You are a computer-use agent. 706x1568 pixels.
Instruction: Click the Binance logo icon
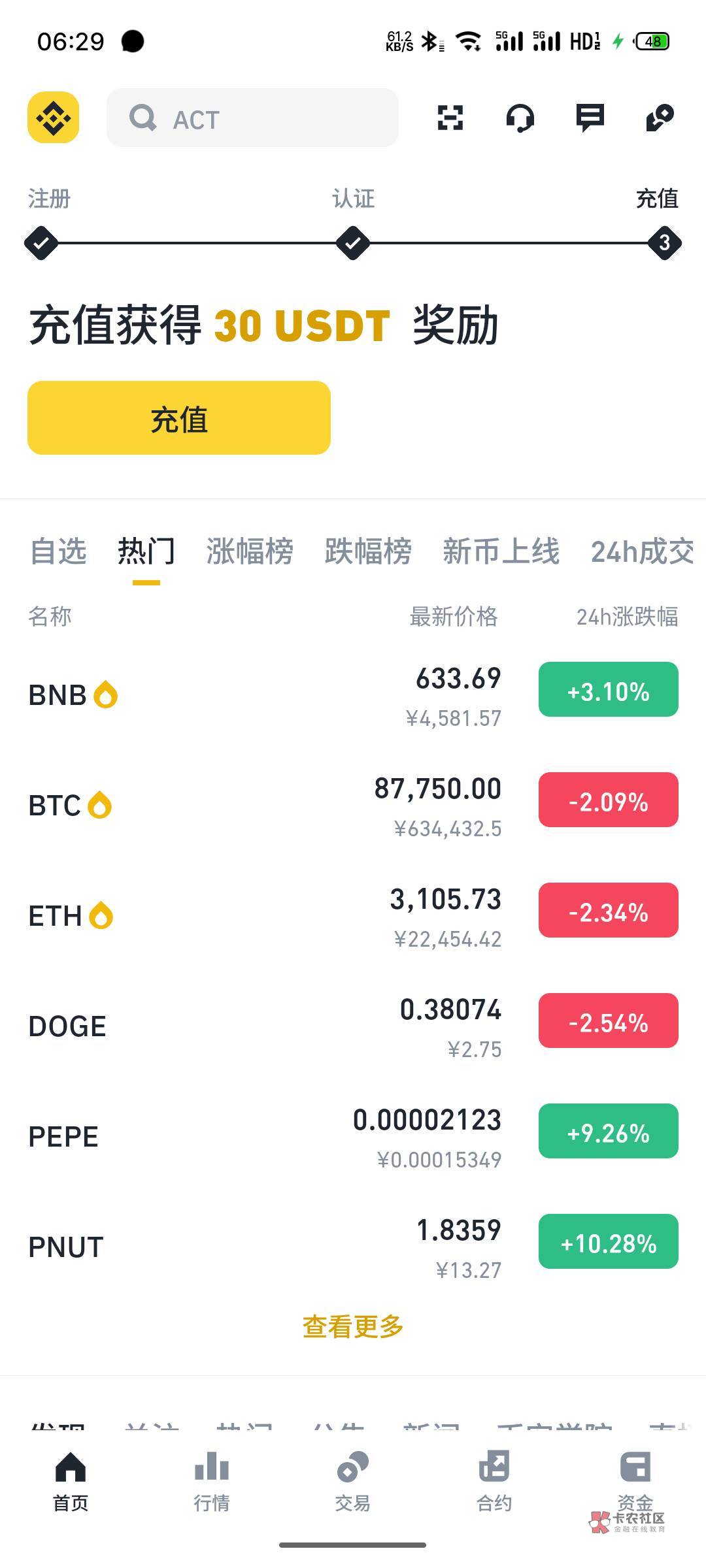pyautogui.click(x=53, y=118)
